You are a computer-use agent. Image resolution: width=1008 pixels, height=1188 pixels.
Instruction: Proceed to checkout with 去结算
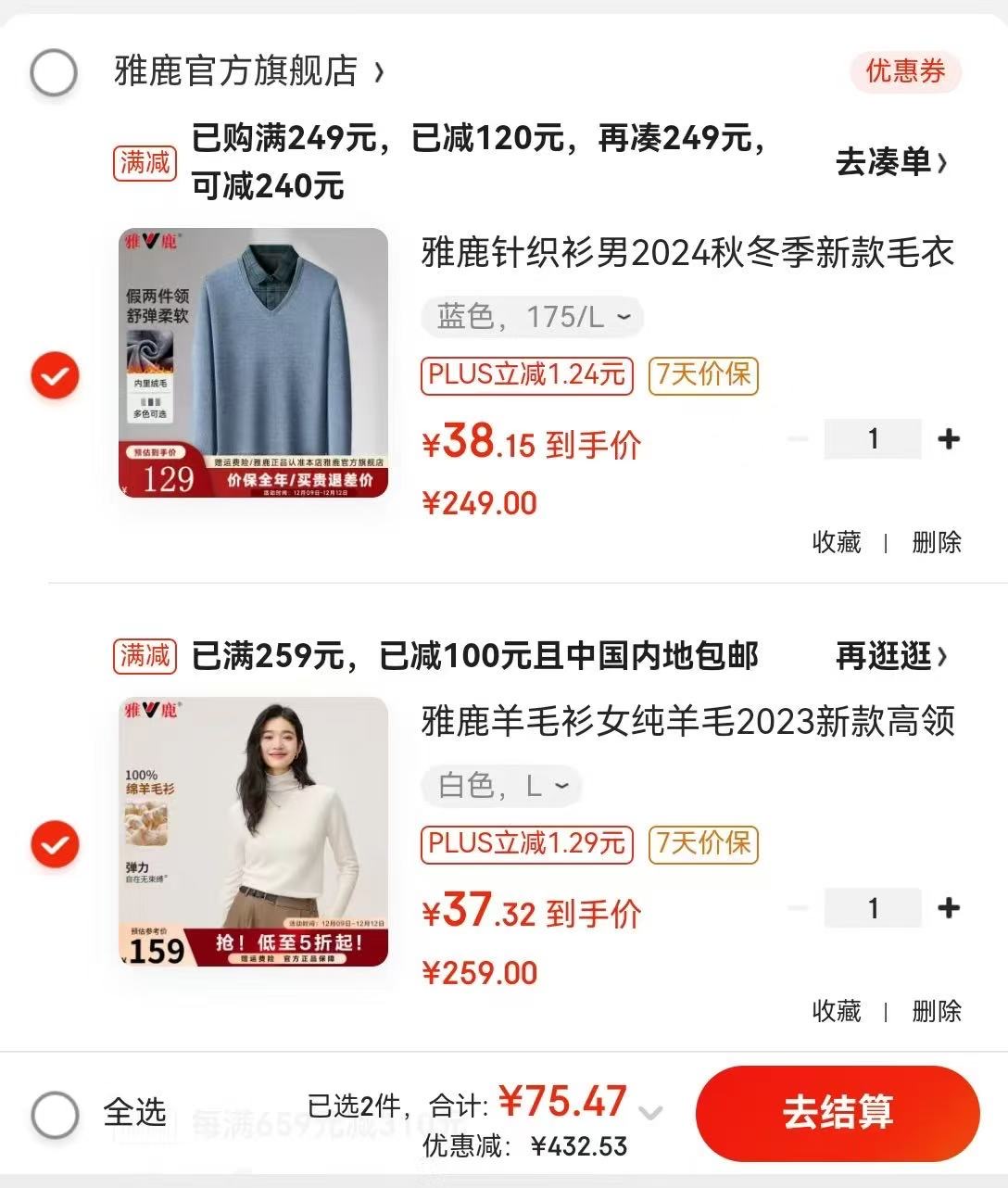[838, 1112]
